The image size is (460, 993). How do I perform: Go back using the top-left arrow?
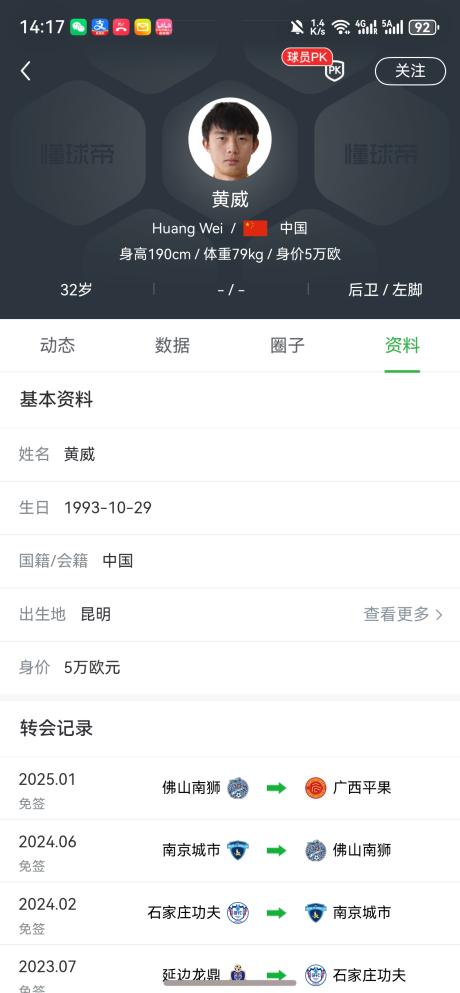point(25,71)
